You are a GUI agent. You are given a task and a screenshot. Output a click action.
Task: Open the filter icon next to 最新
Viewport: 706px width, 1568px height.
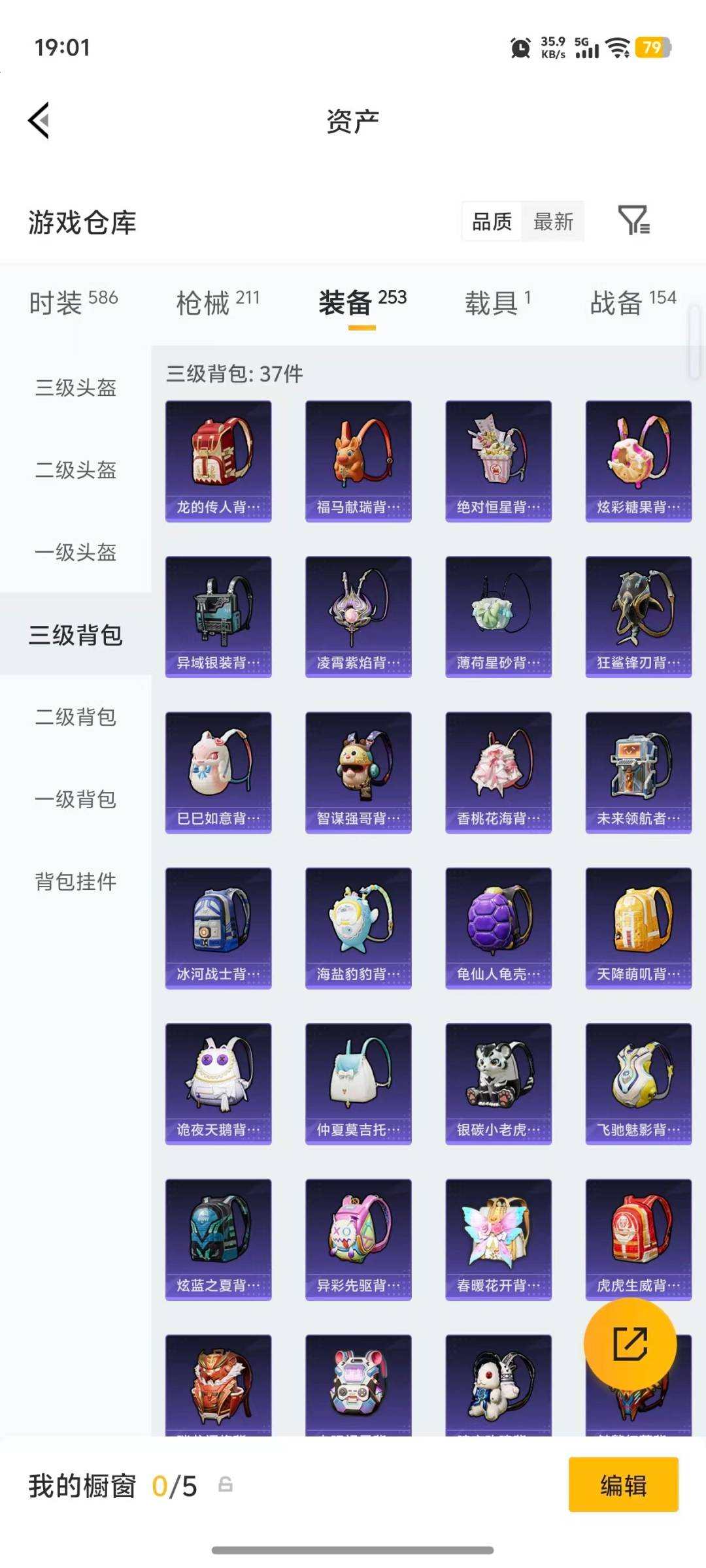[x=633, y=221]
